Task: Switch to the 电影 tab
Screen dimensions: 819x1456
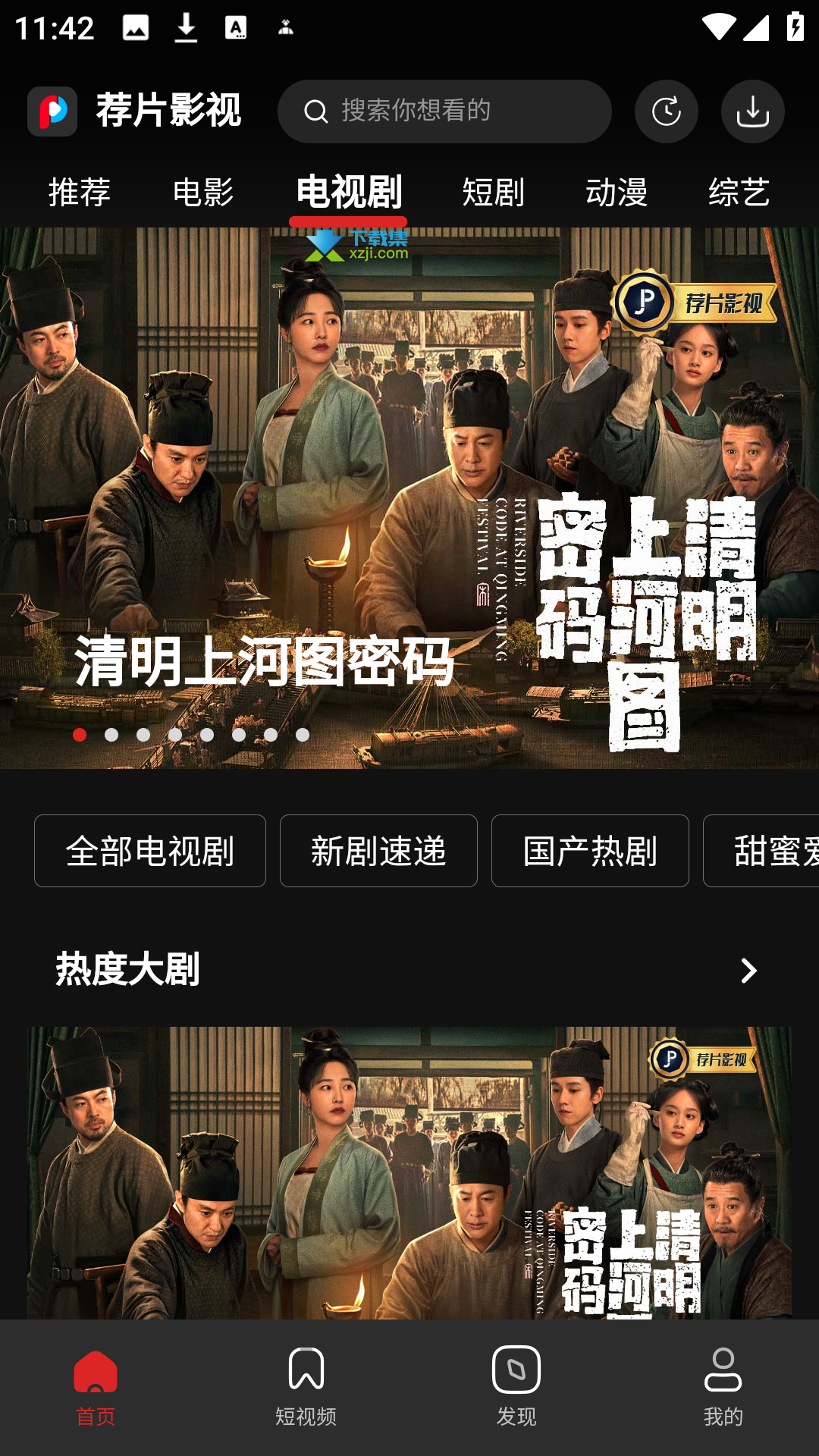Action: click(x=203, y=192)
